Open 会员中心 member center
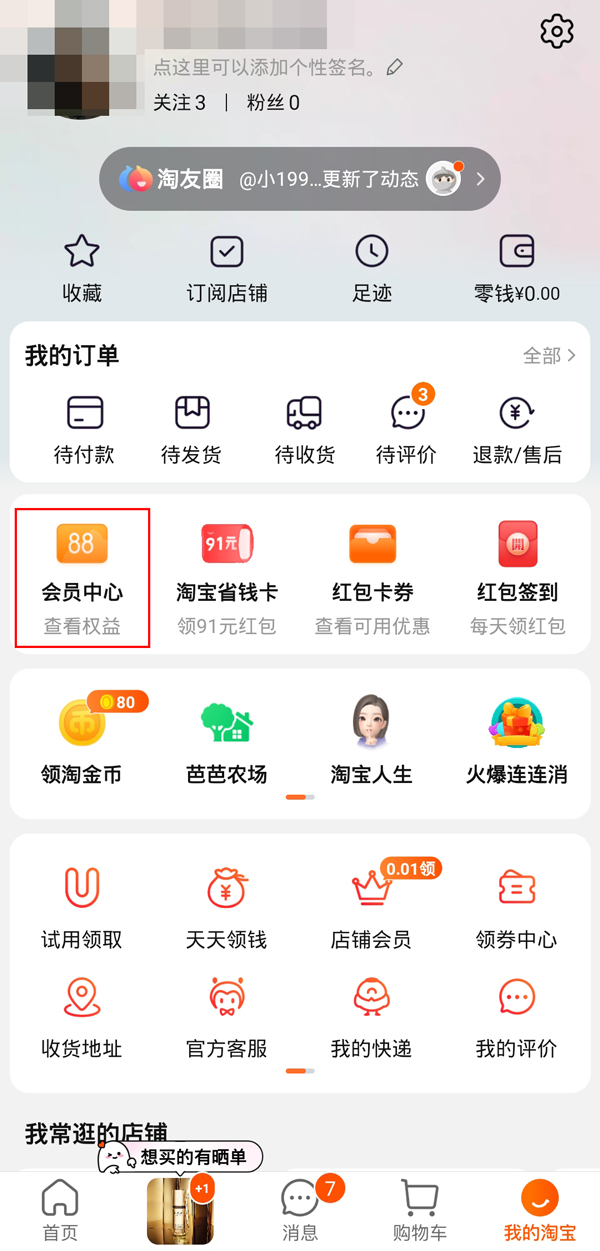 (x=82, y=577)
